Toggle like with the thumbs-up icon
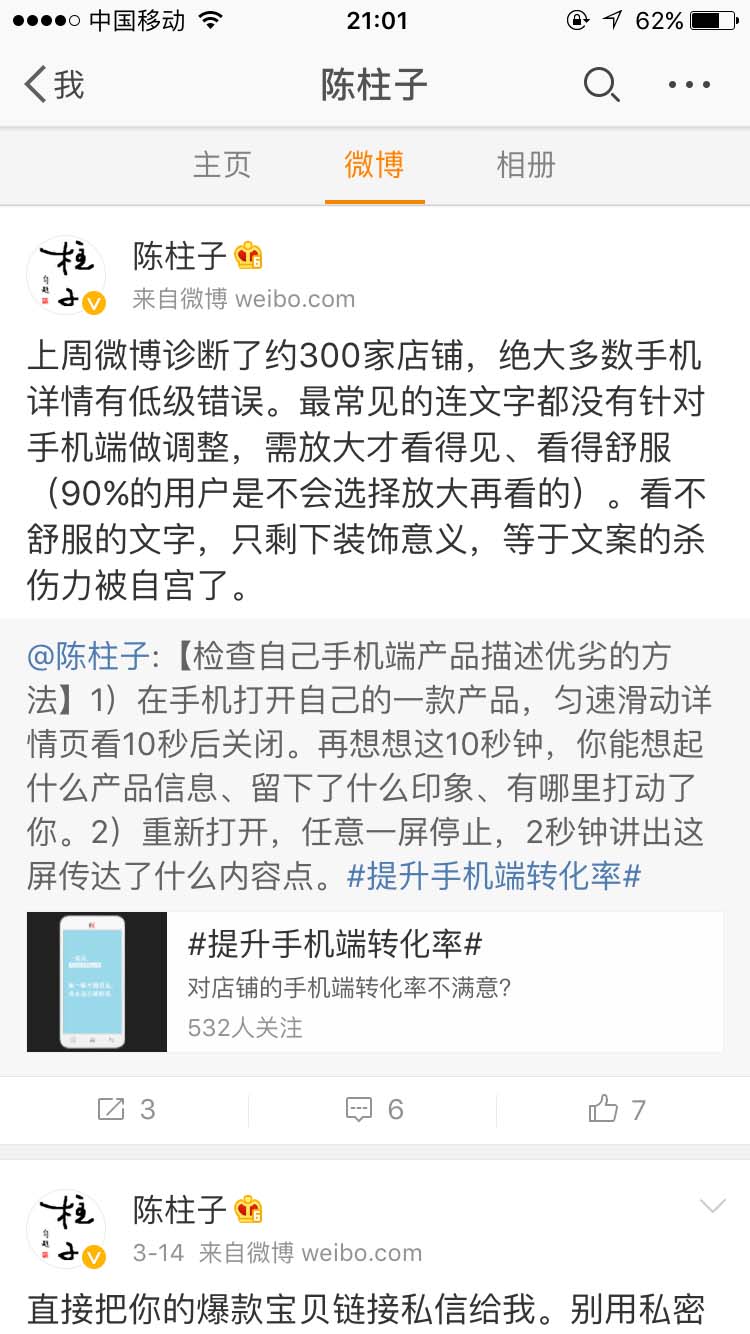The height and width of the screenshot is (1334, 750). [x=604, y=1109]
